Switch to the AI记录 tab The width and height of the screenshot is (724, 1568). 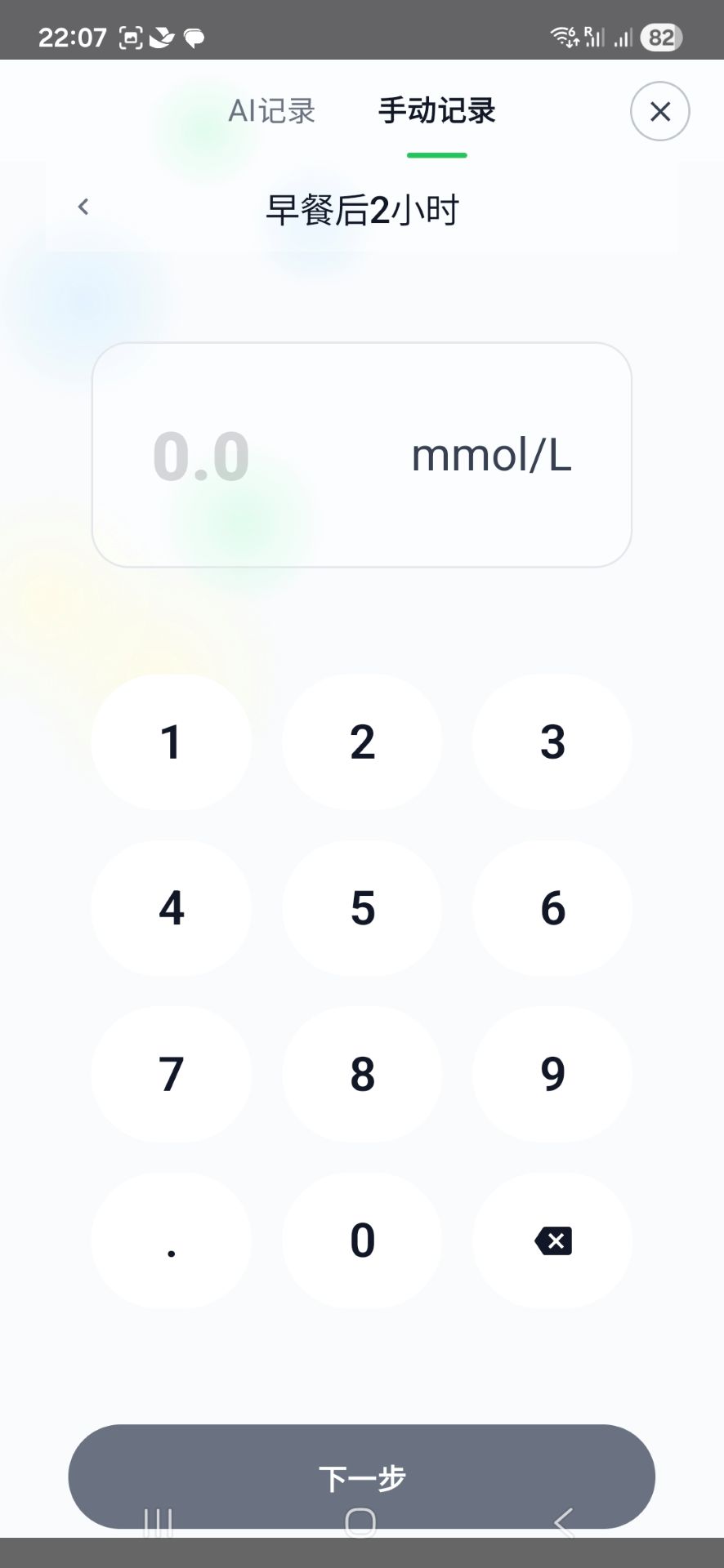pos(271,111)
